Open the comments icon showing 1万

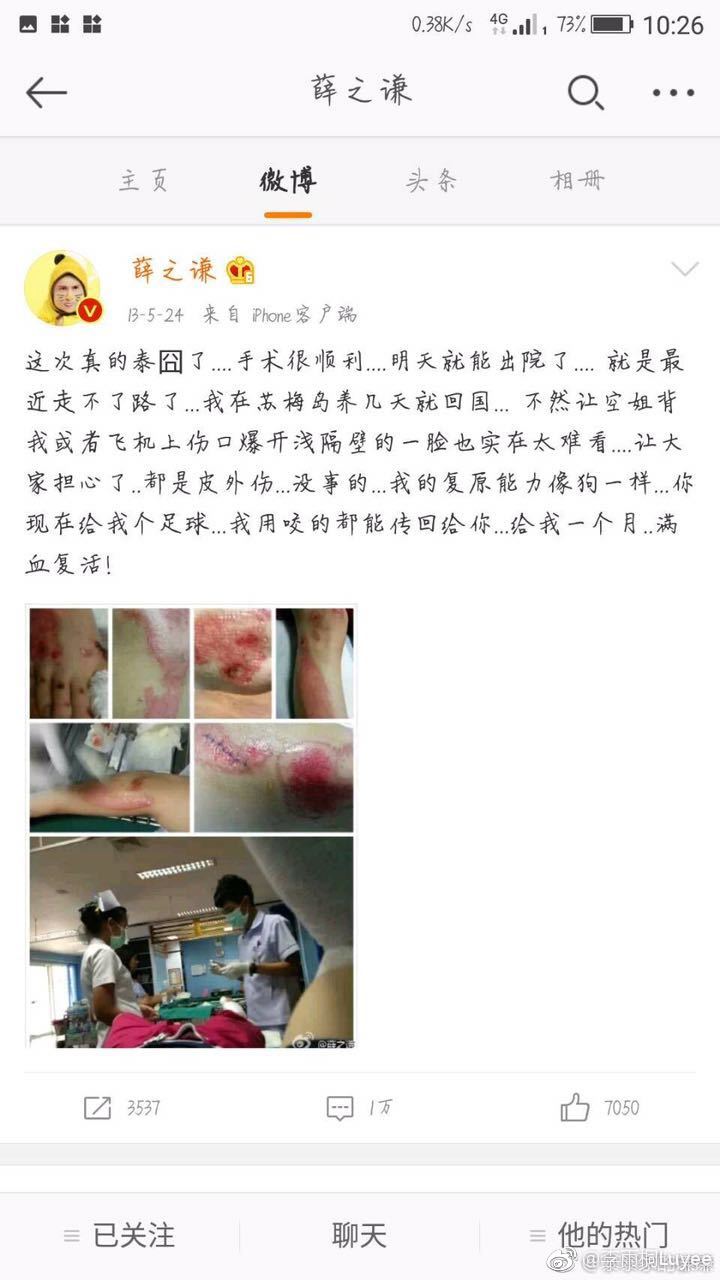click(342, 1107)
